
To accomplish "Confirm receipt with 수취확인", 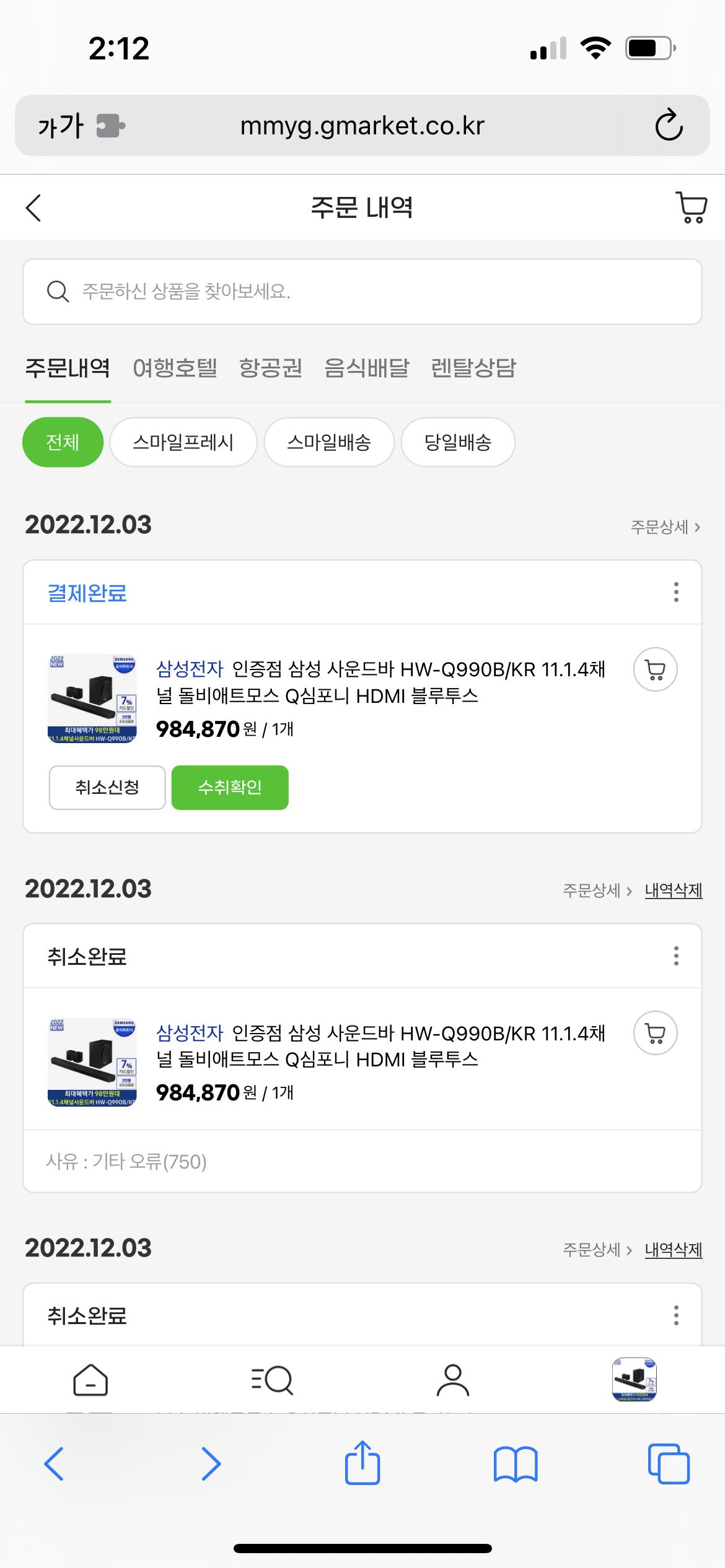I will click(230, 788).
